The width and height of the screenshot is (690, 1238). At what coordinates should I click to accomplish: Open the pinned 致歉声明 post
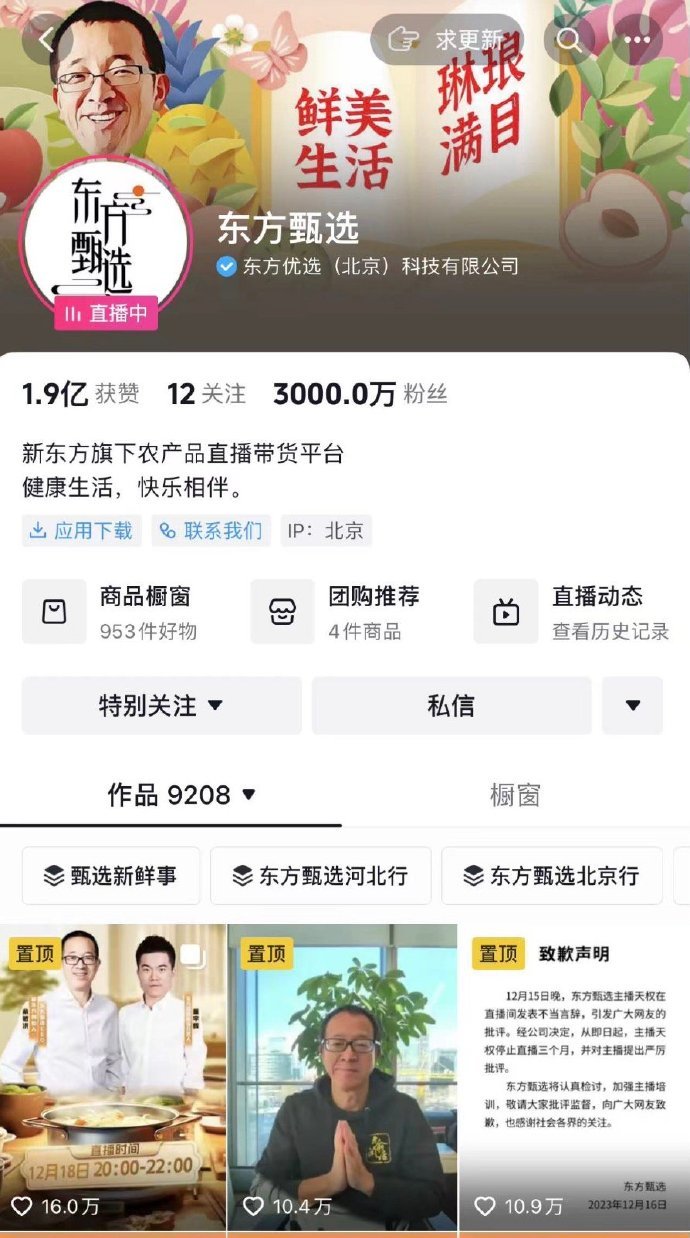pyautogui.click(x=574, y=1080)
